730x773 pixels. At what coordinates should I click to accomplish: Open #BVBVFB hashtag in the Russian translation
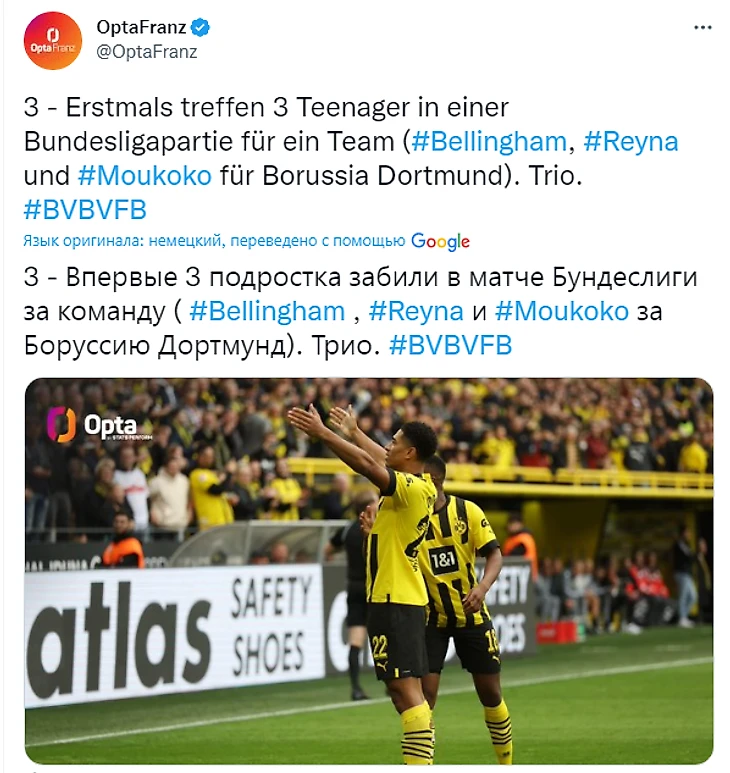(450, 344)
